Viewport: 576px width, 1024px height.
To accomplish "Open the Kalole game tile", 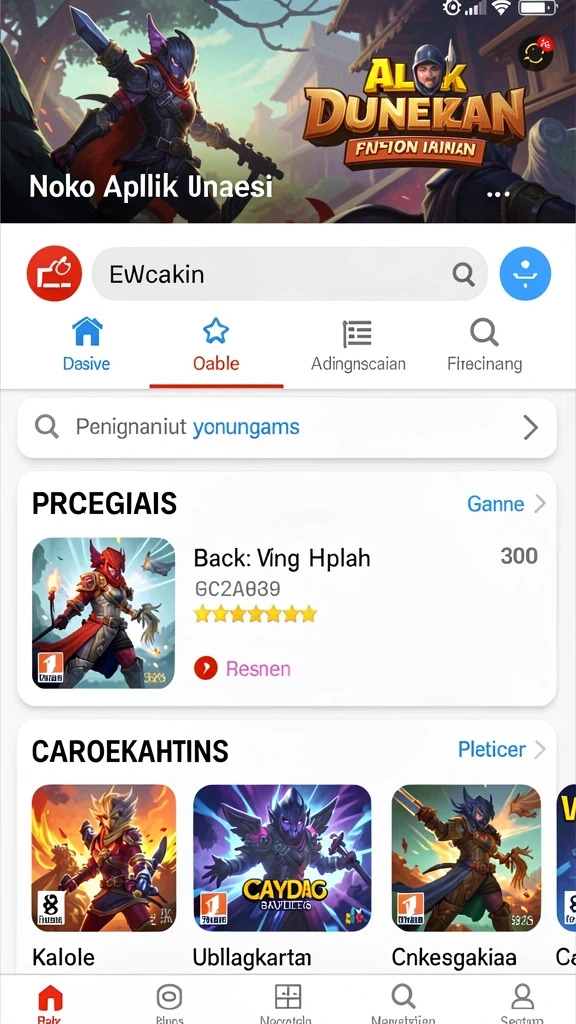I will pyautogui.click(x=104, y=876).
